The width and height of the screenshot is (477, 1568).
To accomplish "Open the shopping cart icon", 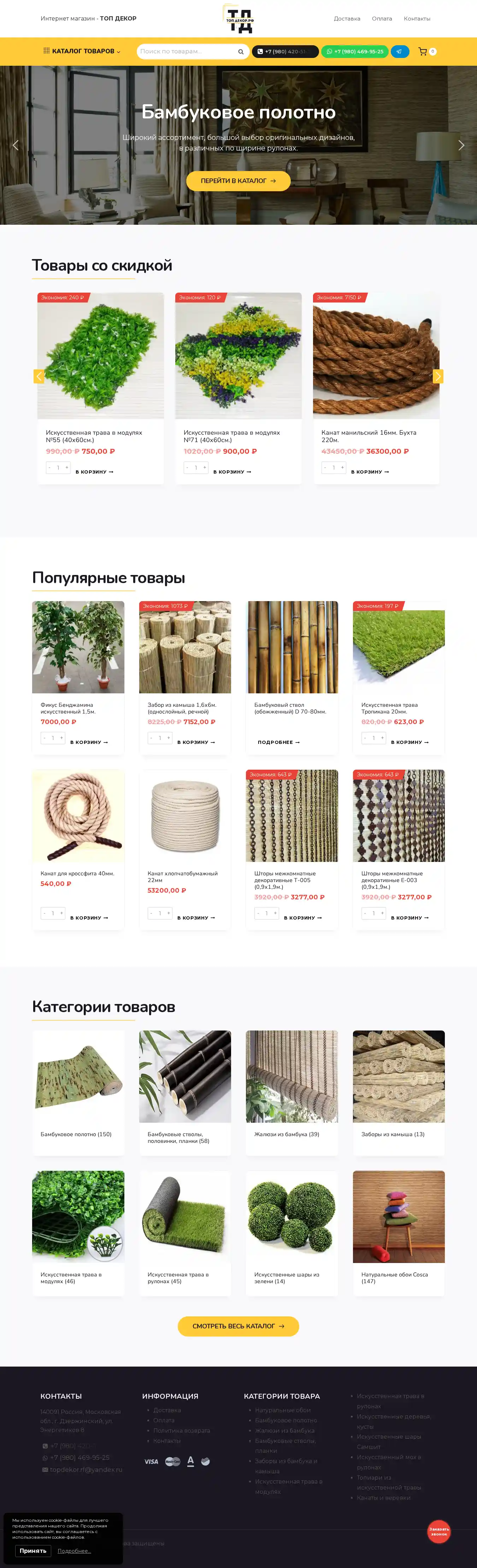I will pos(422,51).
